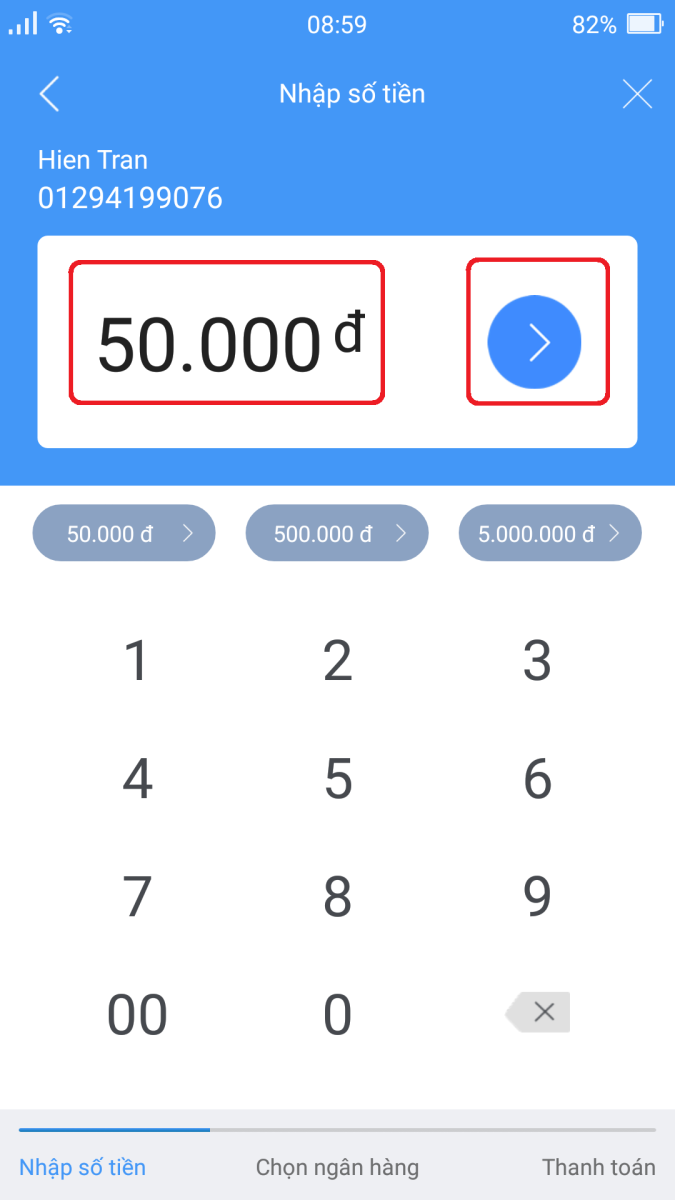675x1200 pixels.
Task: Go back using the top-left arrow
Action: coord(49,94)
